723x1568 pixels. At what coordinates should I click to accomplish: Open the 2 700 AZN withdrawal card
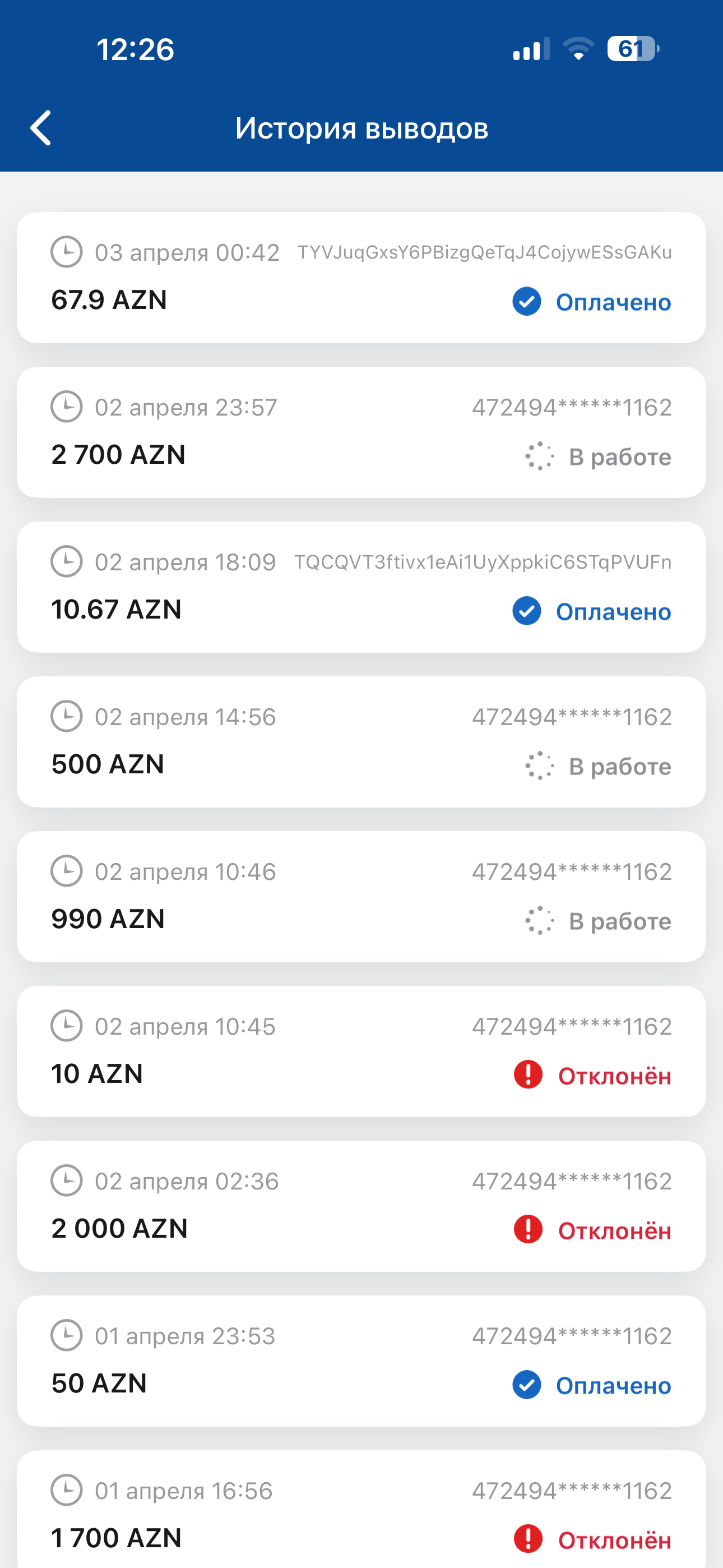click(361, 432)
